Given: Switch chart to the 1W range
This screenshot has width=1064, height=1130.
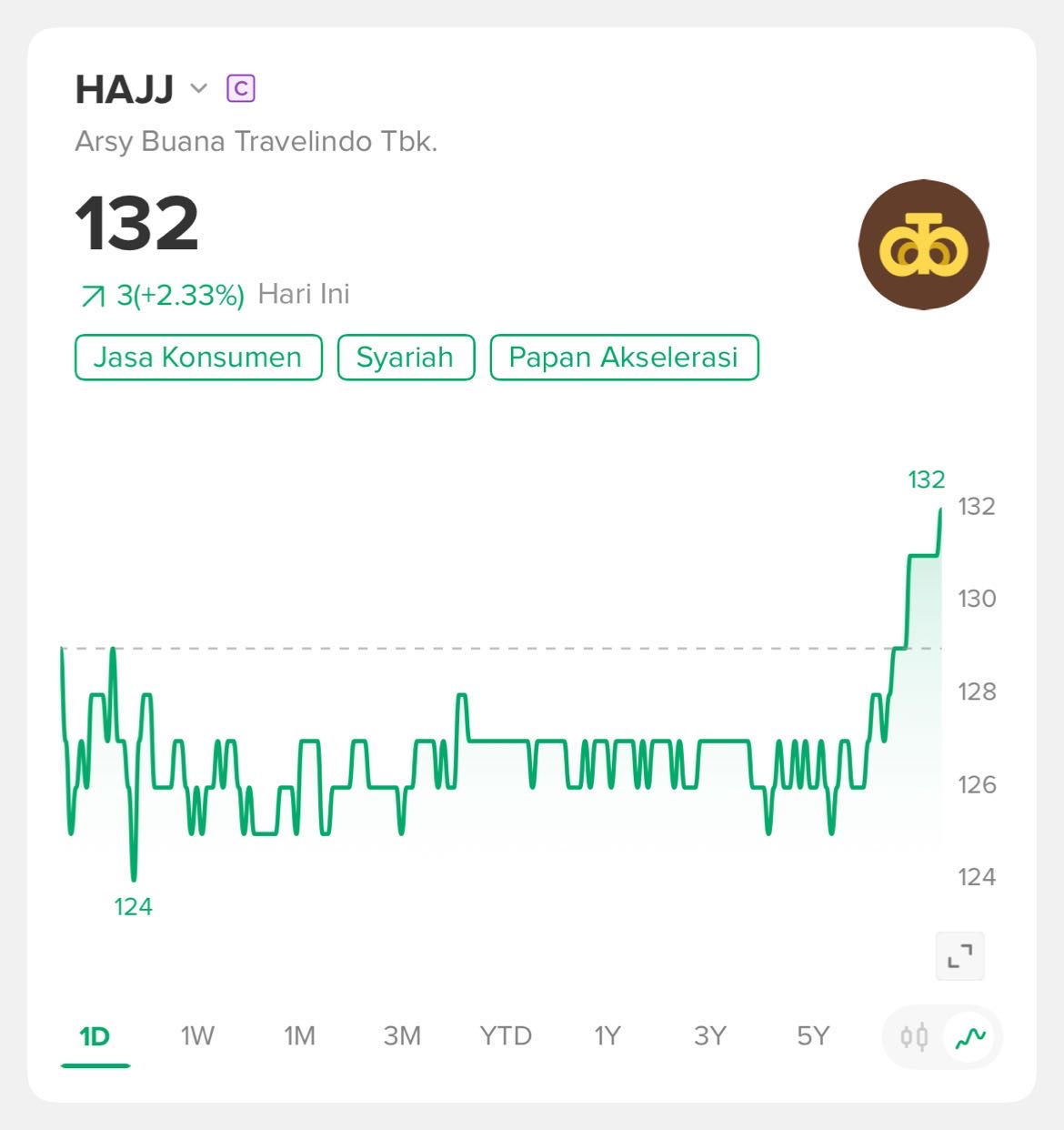Looking at the screenshot, I should coord(197,1036).
